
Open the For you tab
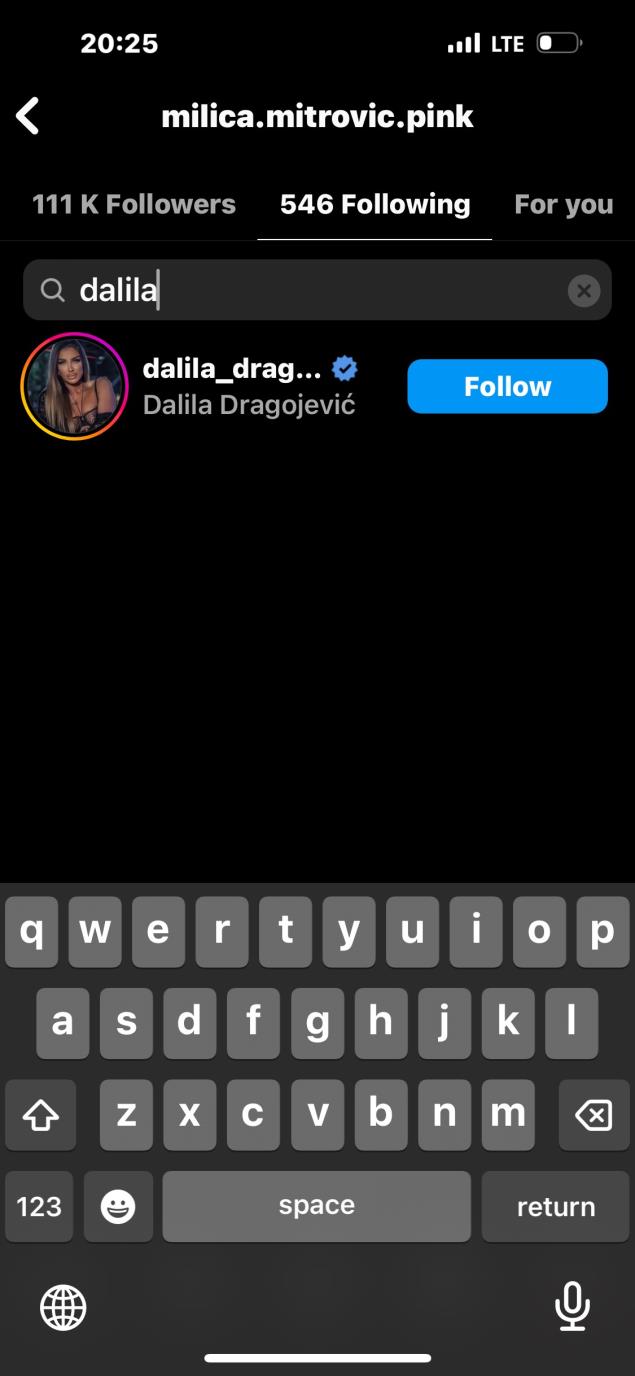tap(563, 205)
